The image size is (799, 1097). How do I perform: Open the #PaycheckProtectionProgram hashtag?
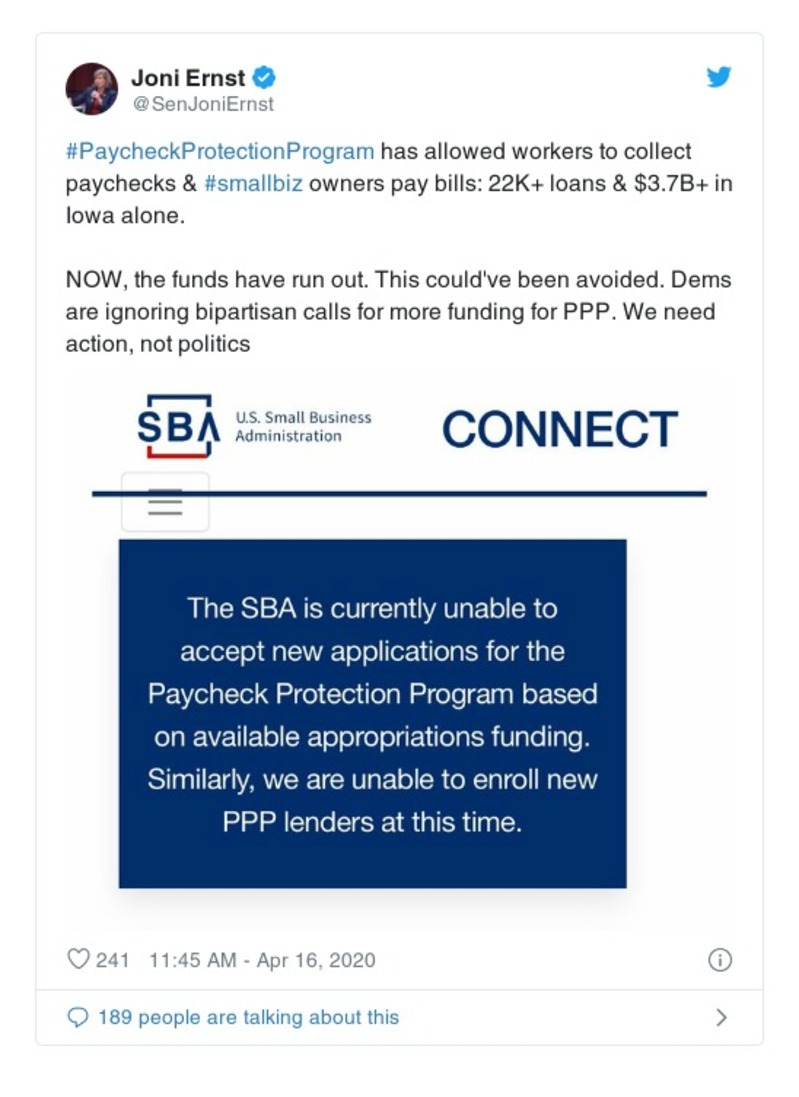(x=220, y=152)
